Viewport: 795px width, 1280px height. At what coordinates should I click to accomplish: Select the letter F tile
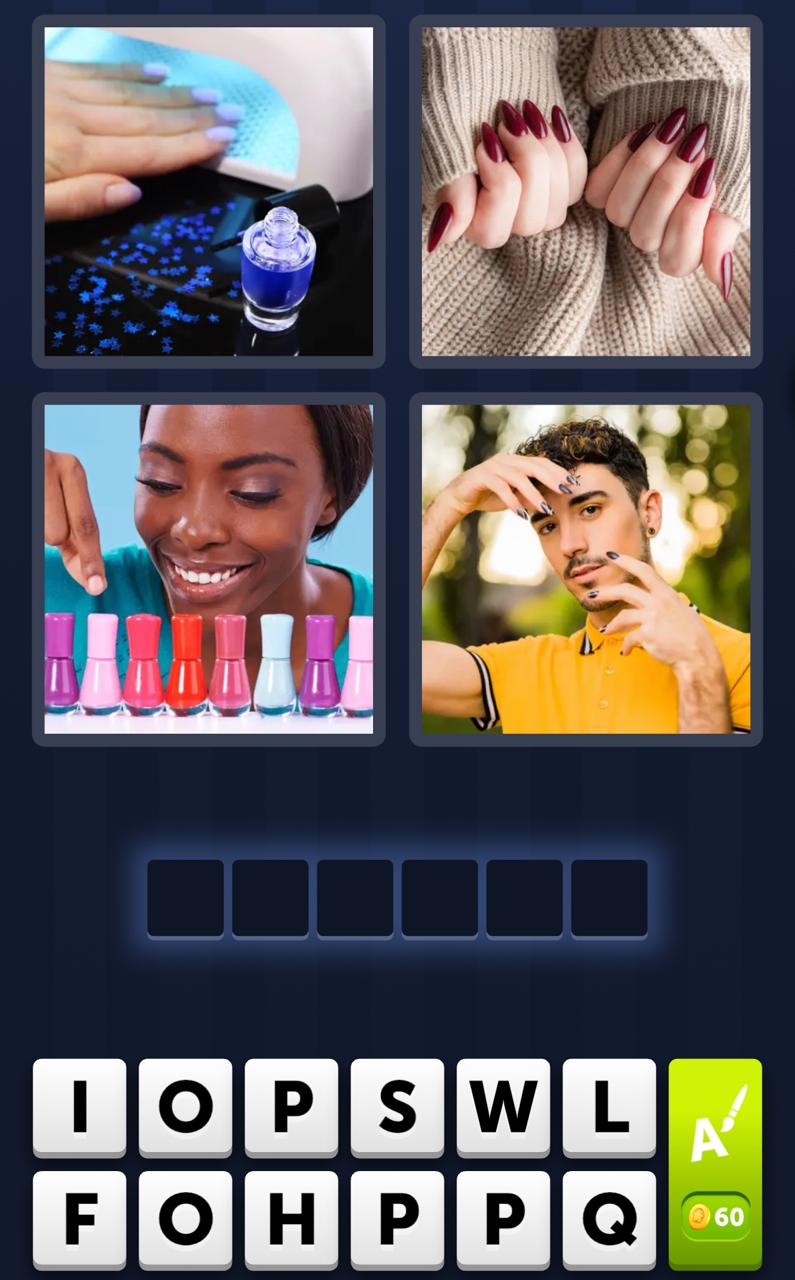pyautogui.click(x=80, y=1218)
